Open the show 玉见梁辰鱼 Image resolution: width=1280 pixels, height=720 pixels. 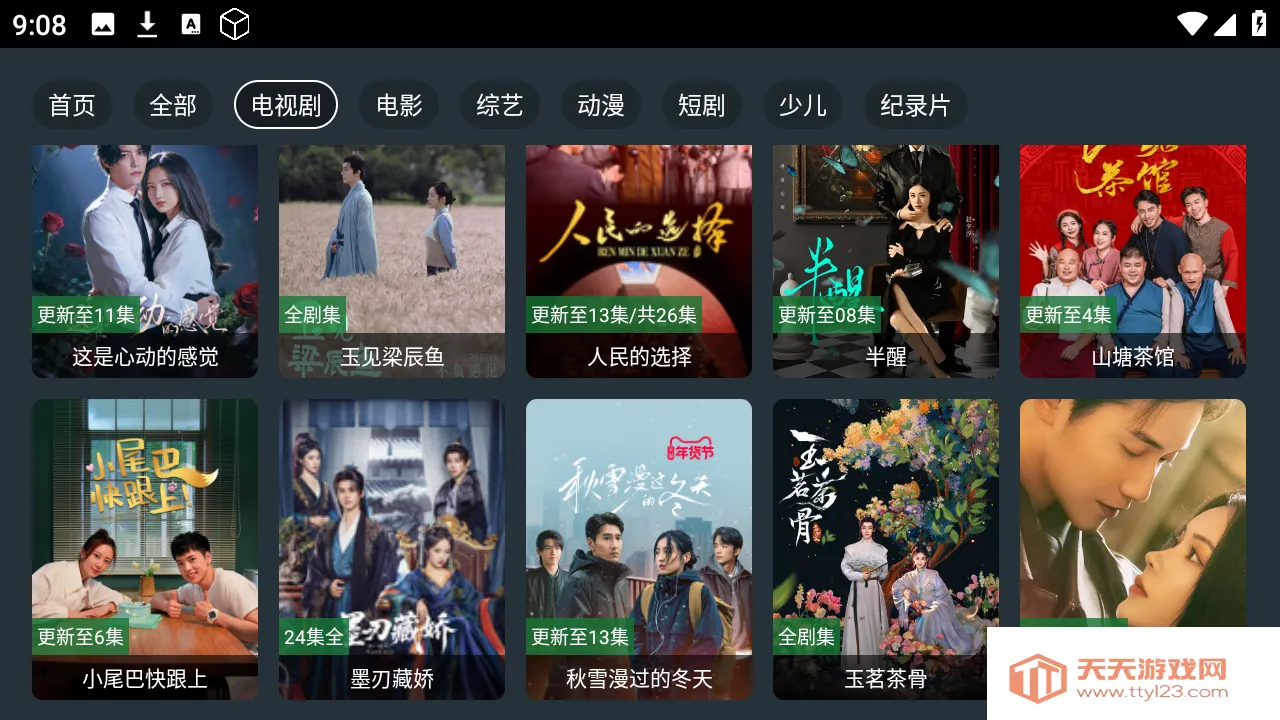(392, 261)
